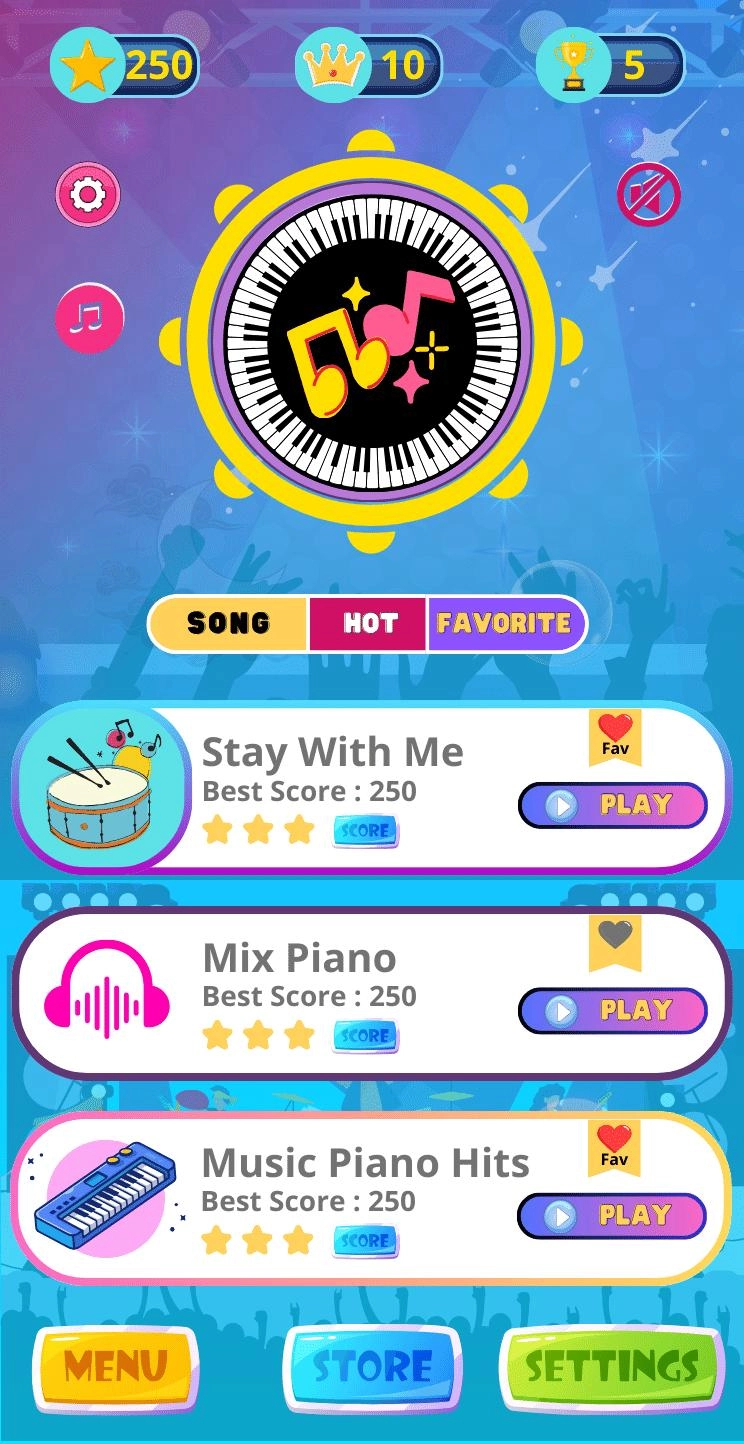Switch to the Song tab

click(x=229, y=623)
